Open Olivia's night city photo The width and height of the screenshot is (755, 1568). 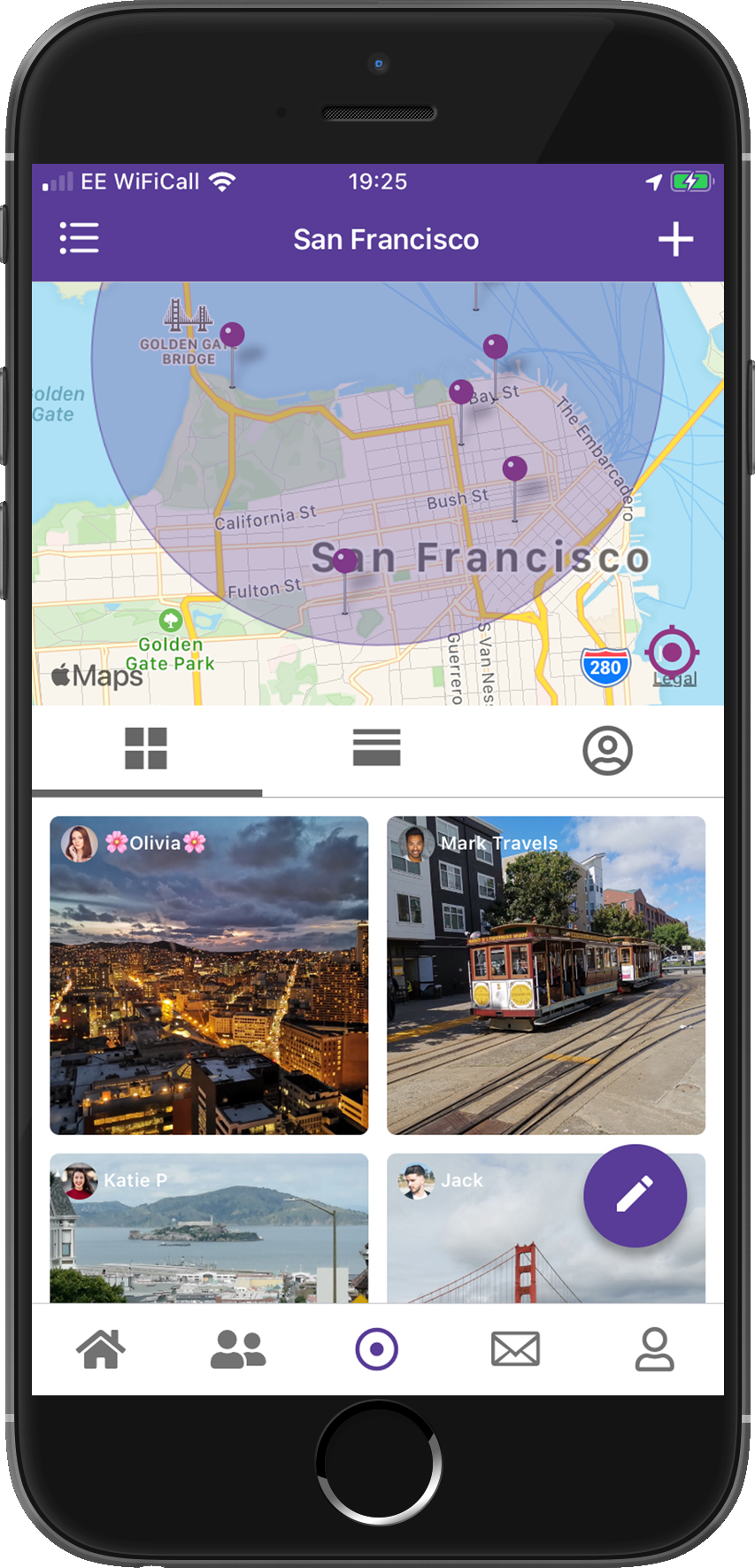pos(209,983)
